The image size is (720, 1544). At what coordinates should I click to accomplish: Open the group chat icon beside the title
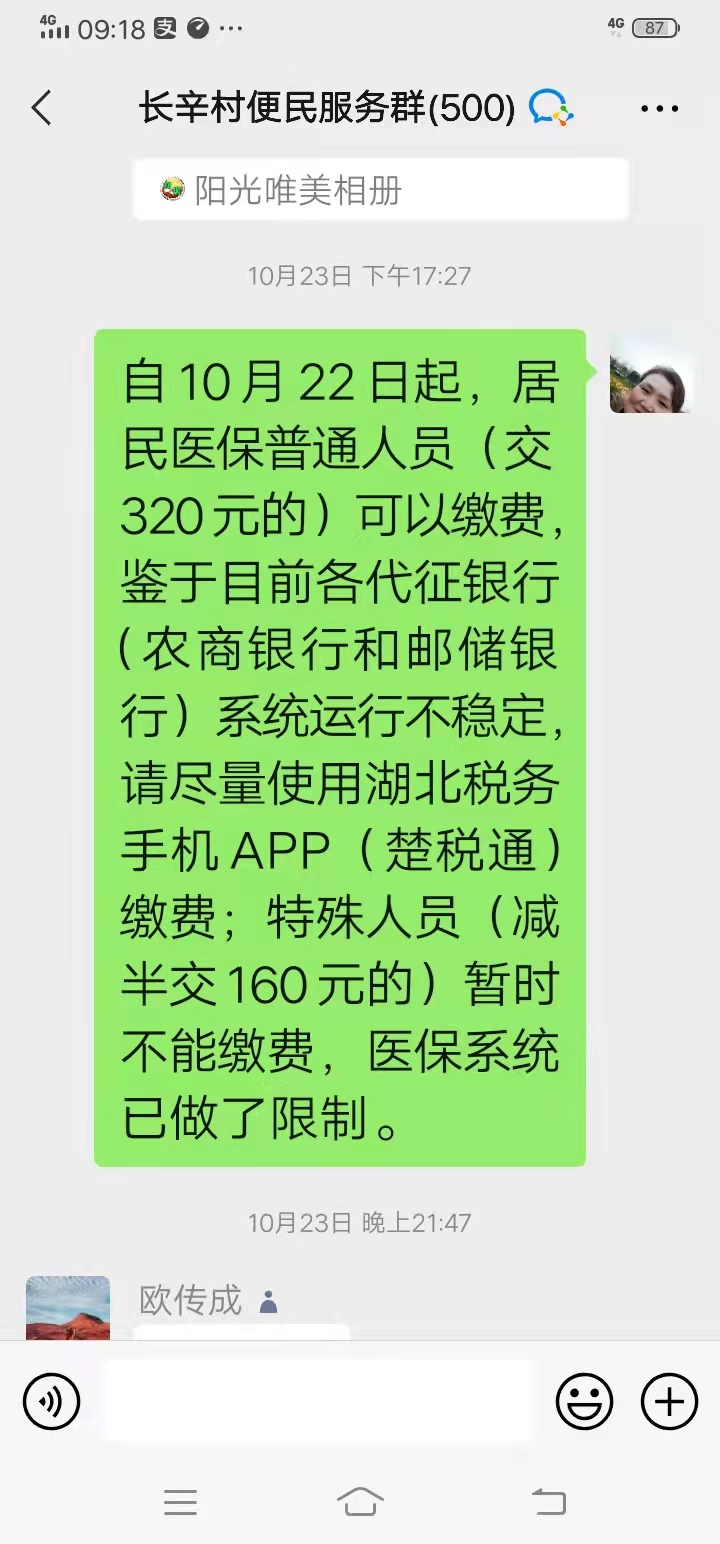550,108
